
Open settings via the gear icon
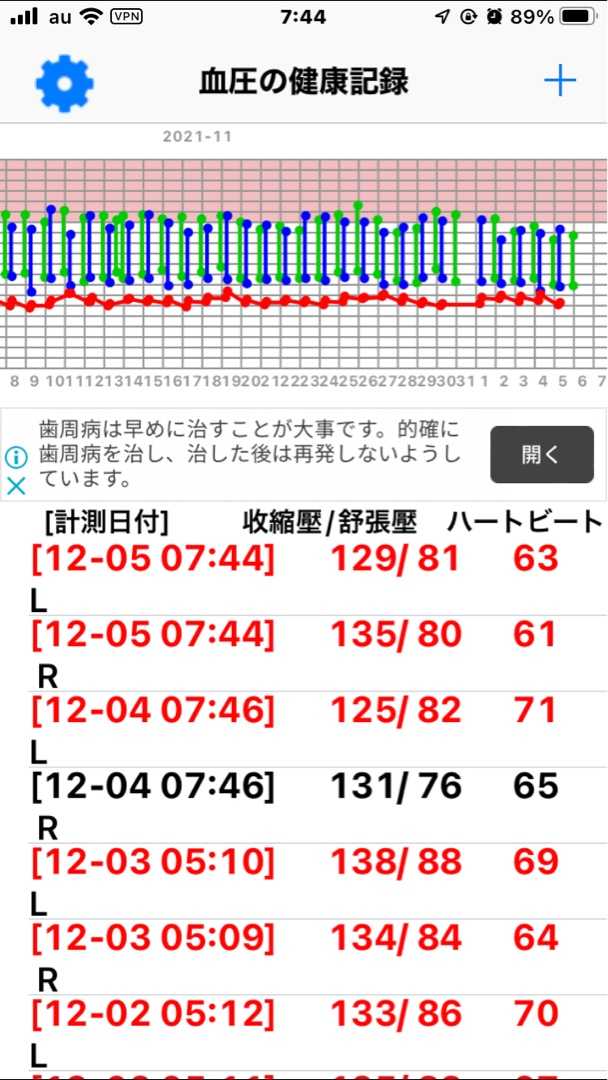click(64, 83)
